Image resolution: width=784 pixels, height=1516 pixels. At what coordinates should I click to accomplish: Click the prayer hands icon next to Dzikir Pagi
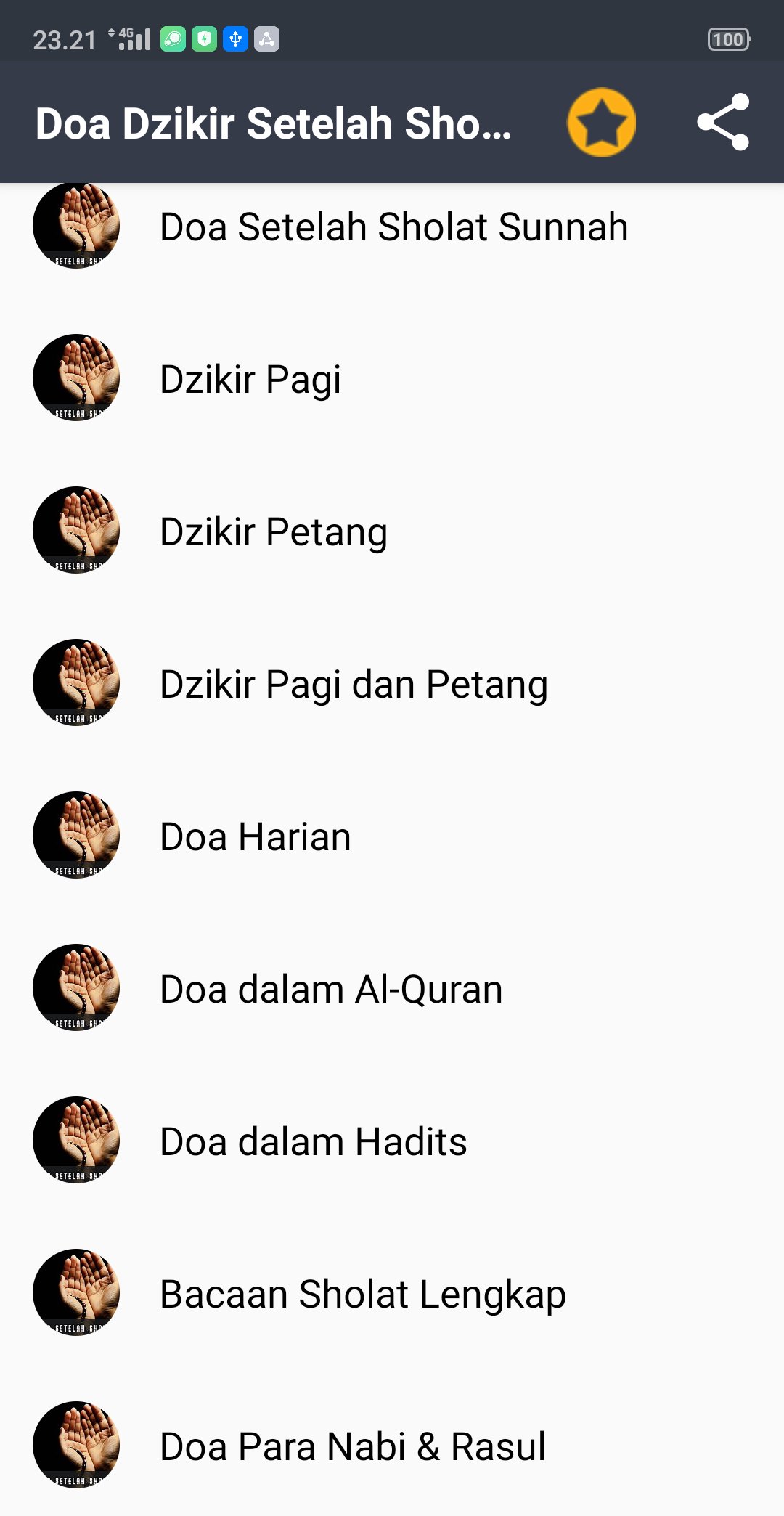(75, 378)
